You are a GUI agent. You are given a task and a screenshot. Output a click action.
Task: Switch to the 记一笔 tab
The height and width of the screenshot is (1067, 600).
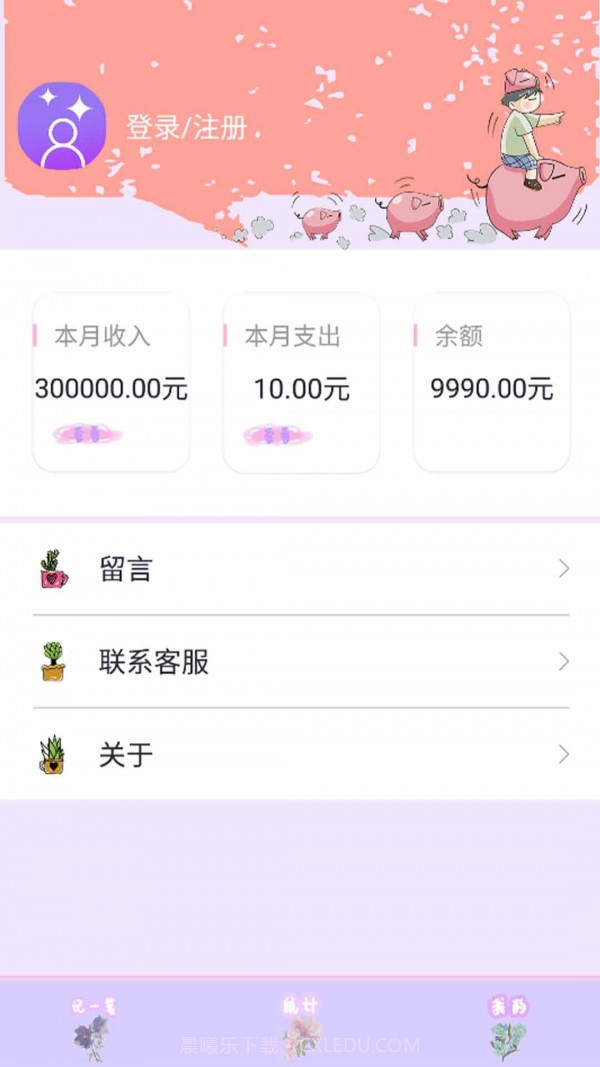click(x=93, y=1024)
